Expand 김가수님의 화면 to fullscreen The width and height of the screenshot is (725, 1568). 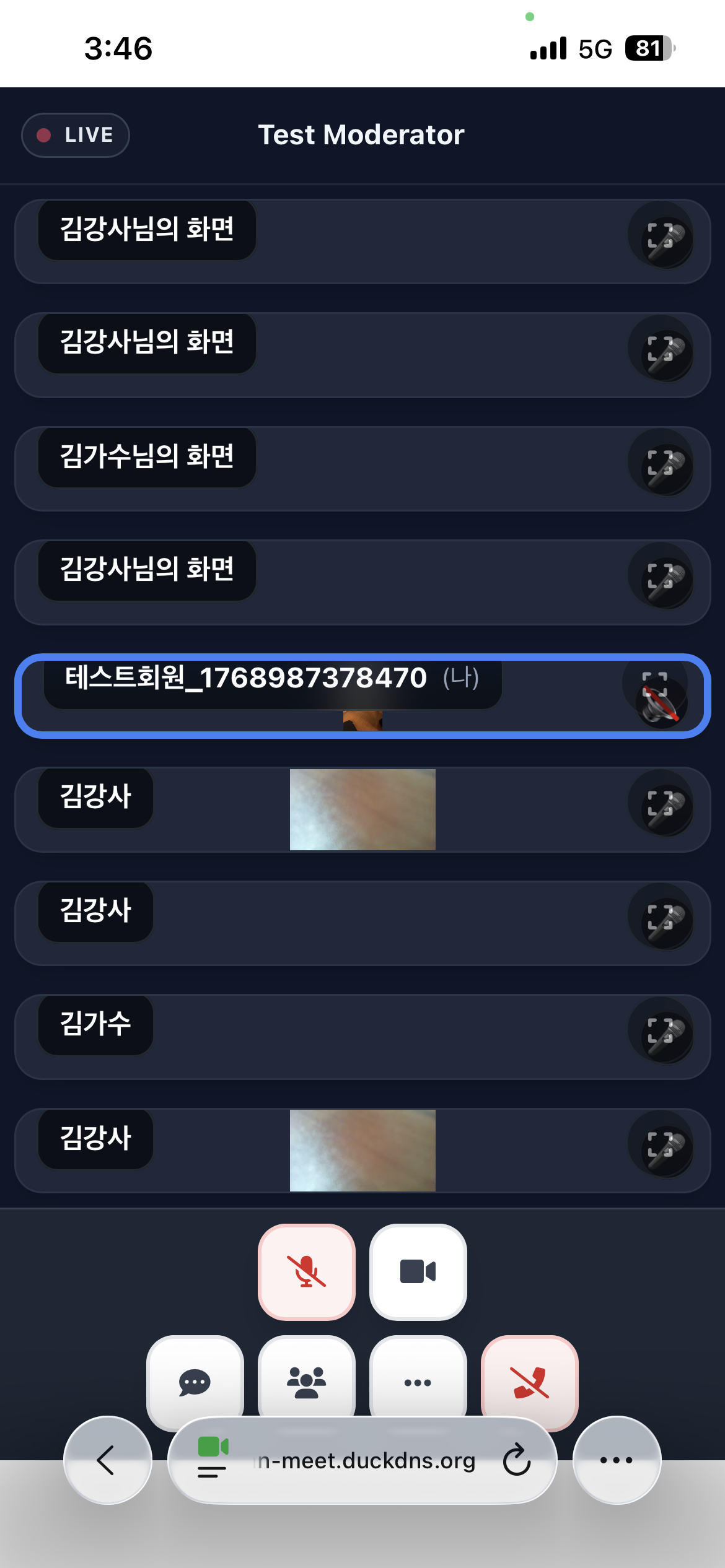click(659, 462)
